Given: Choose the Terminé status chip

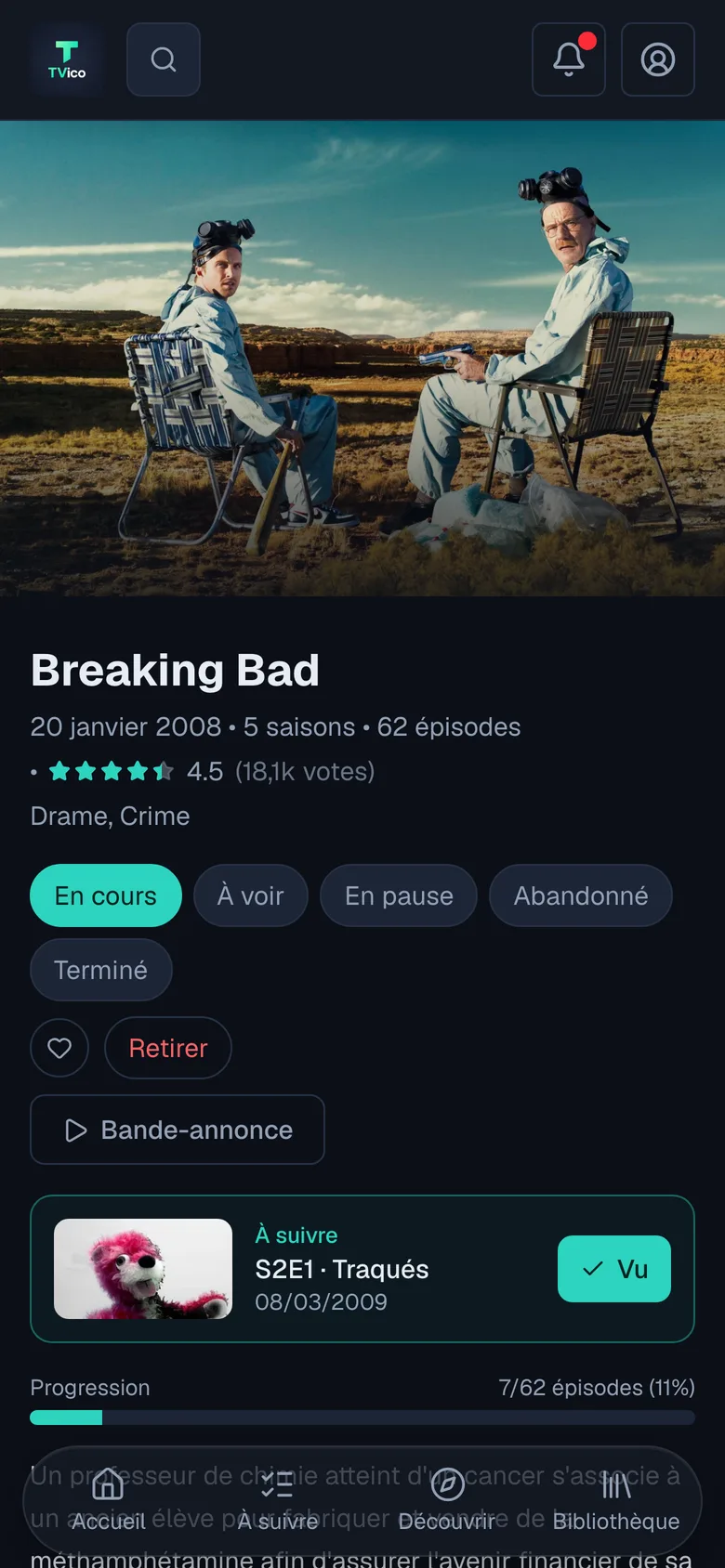Looking at the screenshot, I should 101,970.
